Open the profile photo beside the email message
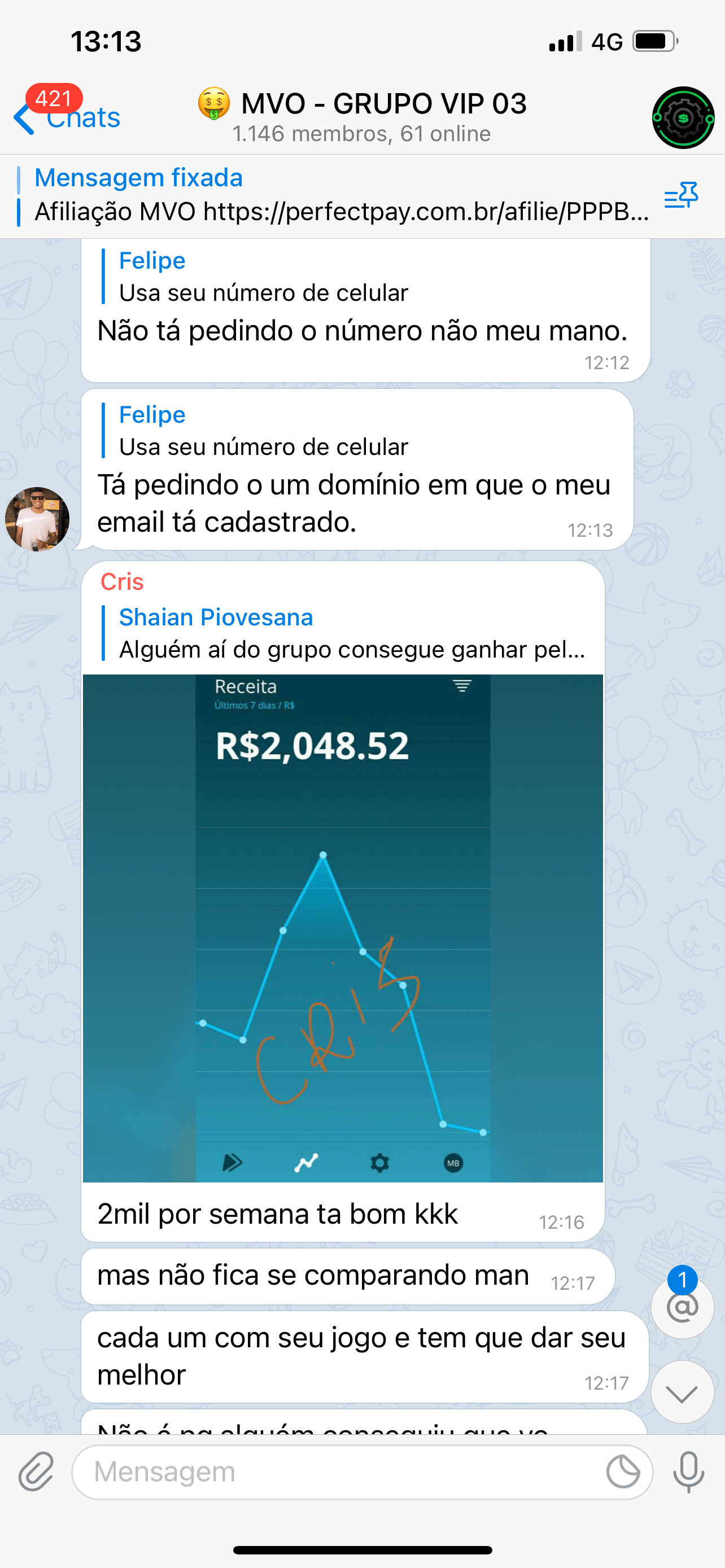The image size is (725, 1568). pyautogui.click(x=37, y=519)
